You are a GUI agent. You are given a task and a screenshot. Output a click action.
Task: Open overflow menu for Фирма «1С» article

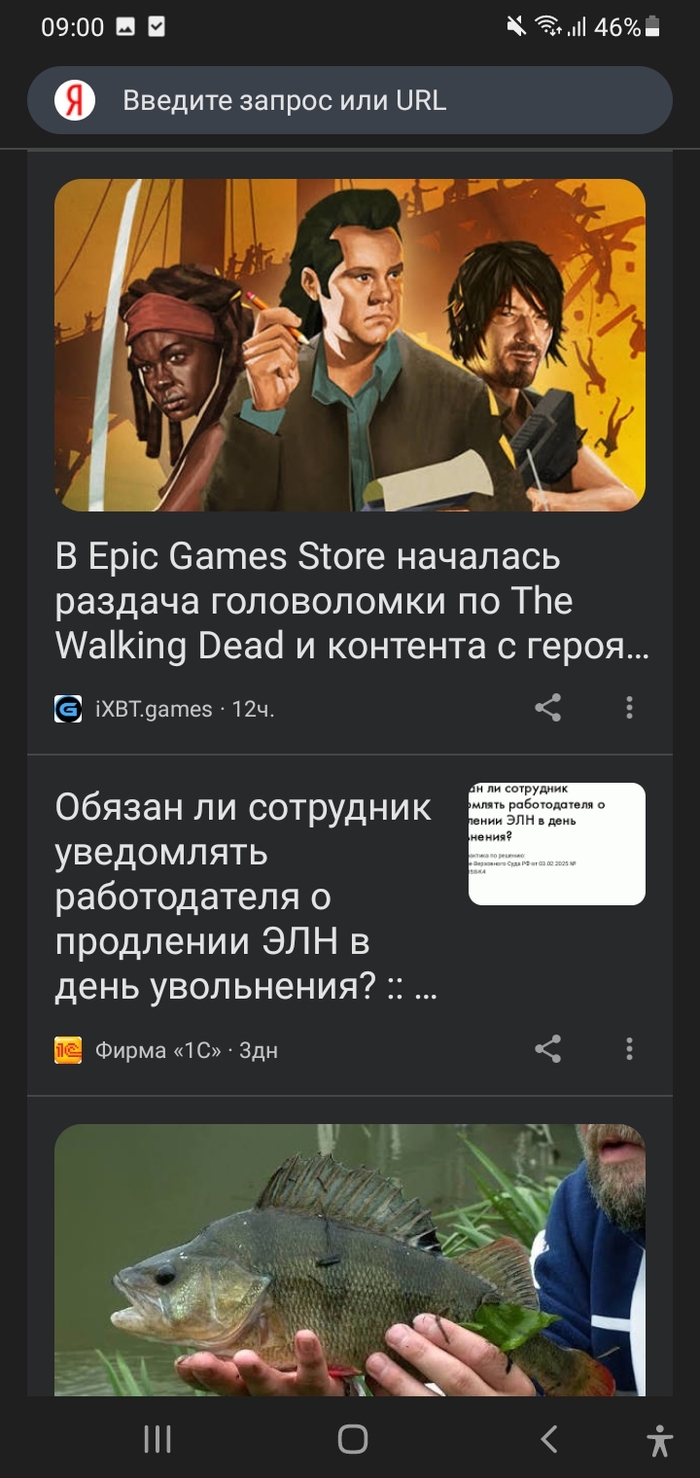(629, 1049)
